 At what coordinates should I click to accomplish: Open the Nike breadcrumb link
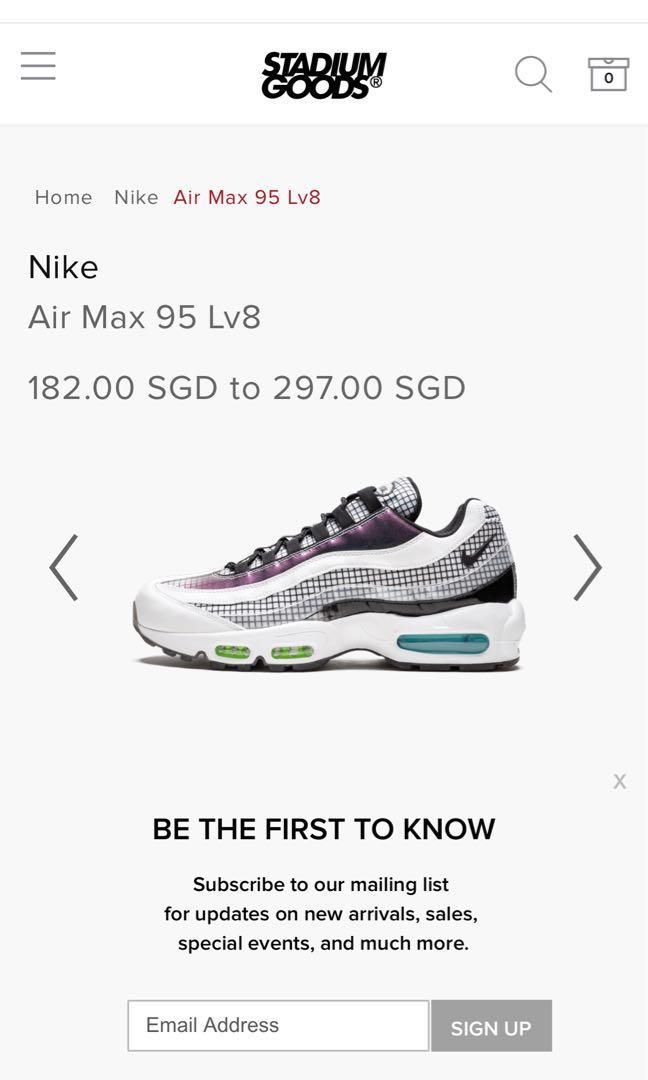[x=136, y=197]
